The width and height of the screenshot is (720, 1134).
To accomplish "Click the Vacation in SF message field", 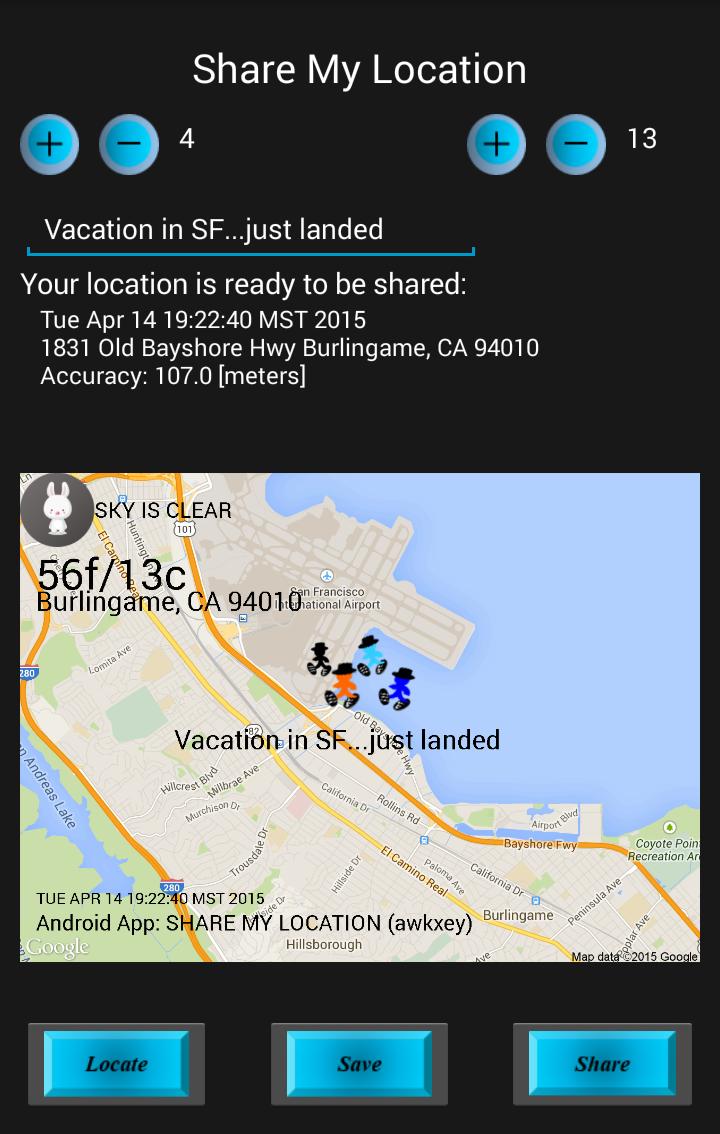I will click(x=250, y=229).
